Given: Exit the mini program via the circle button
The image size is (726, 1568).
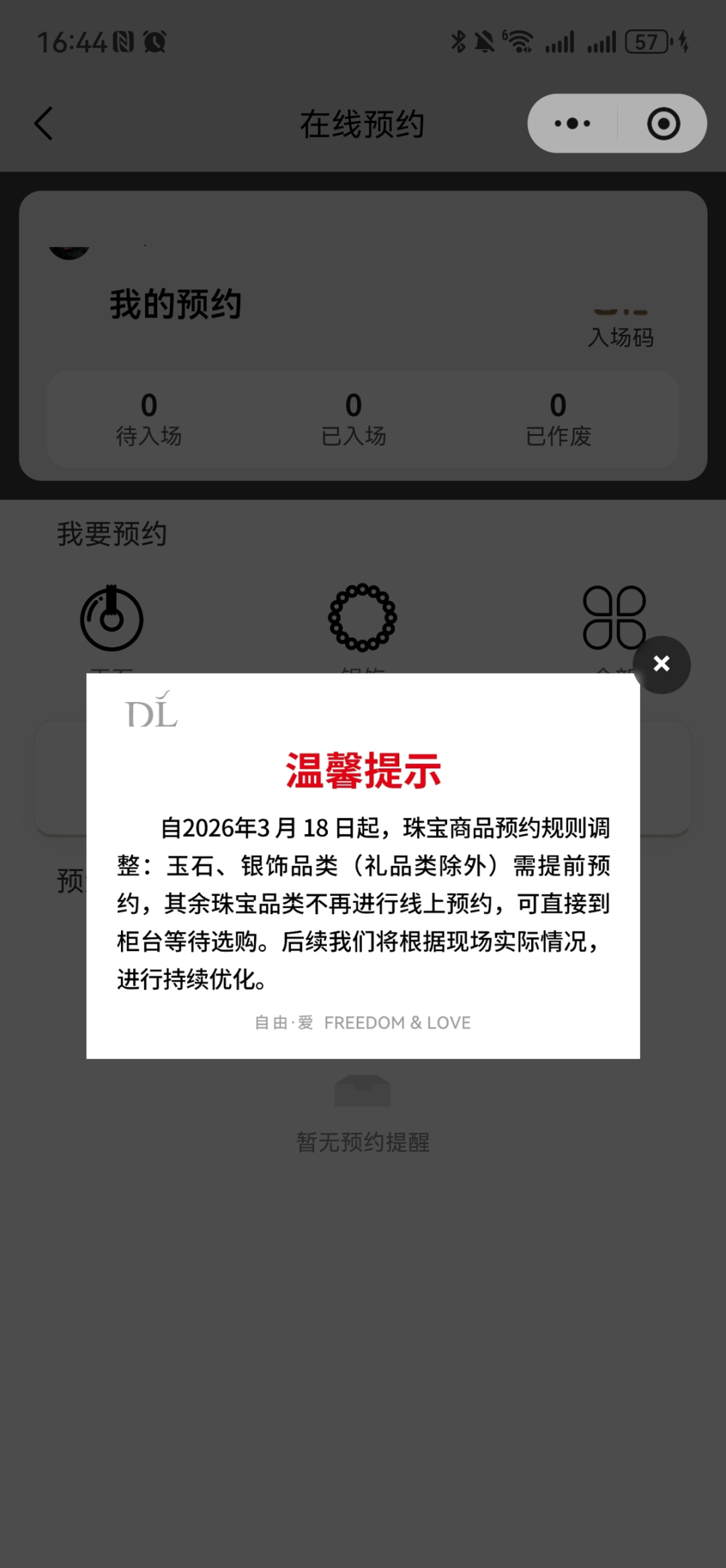Looking at the screenshot, I should click(x=663, y=124).
